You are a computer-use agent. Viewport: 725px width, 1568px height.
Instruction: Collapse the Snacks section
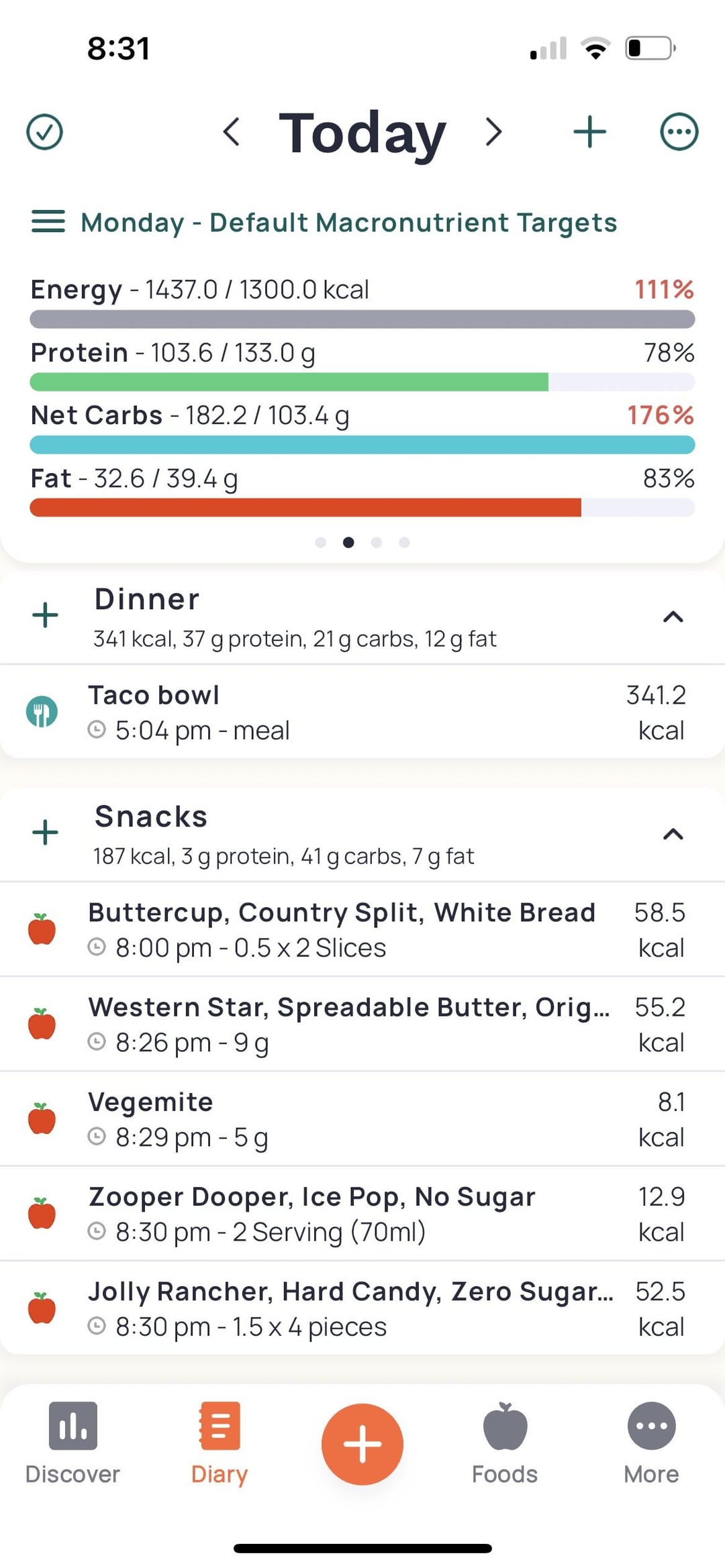click(673, 834)
